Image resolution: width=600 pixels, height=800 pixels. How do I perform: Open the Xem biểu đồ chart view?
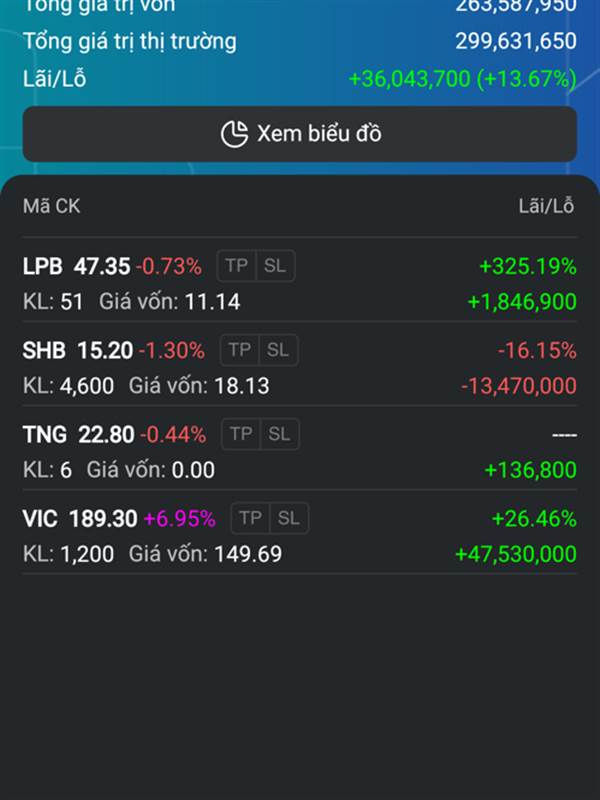(300, 134)
